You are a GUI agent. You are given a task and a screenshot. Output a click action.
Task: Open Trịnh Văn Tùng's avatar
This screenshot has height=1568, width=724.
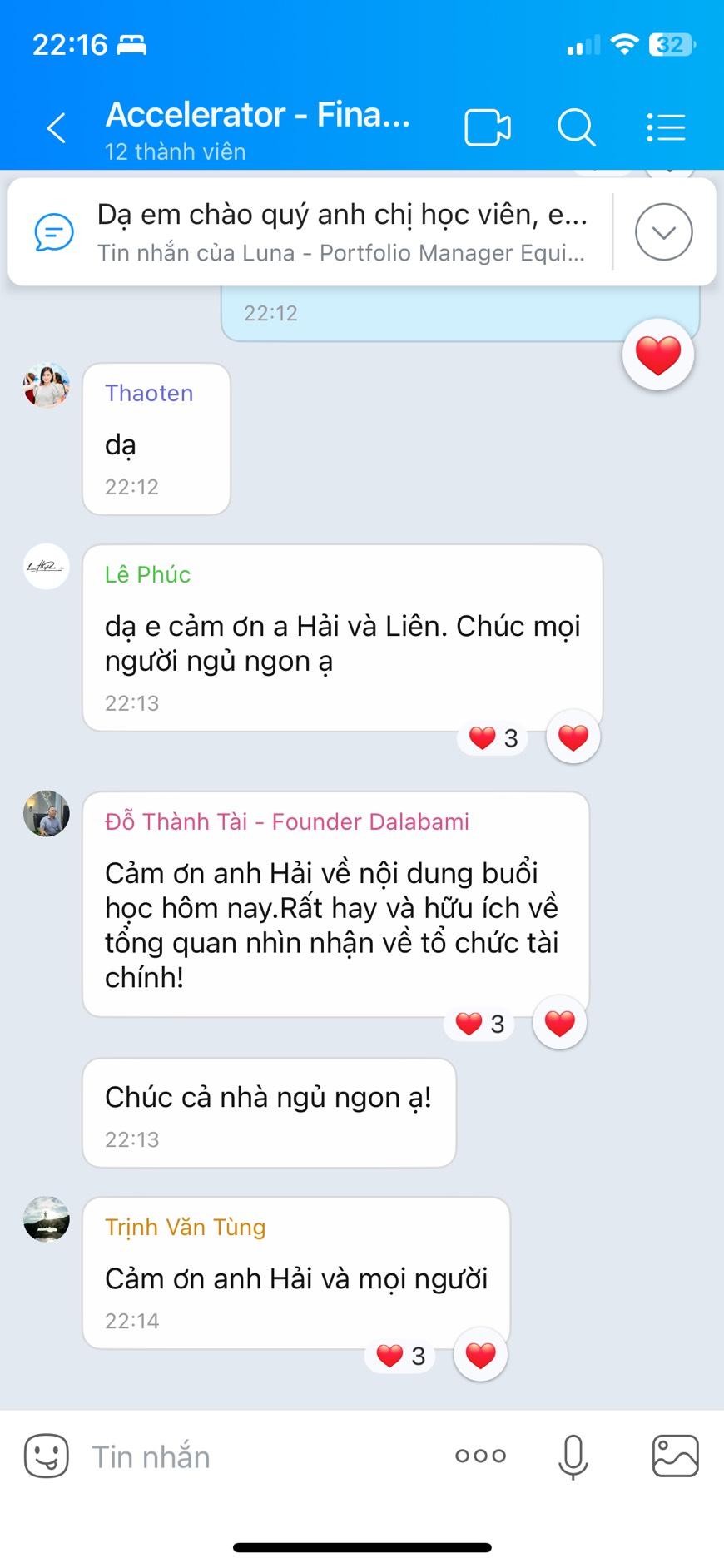[x=47, y=1219]
